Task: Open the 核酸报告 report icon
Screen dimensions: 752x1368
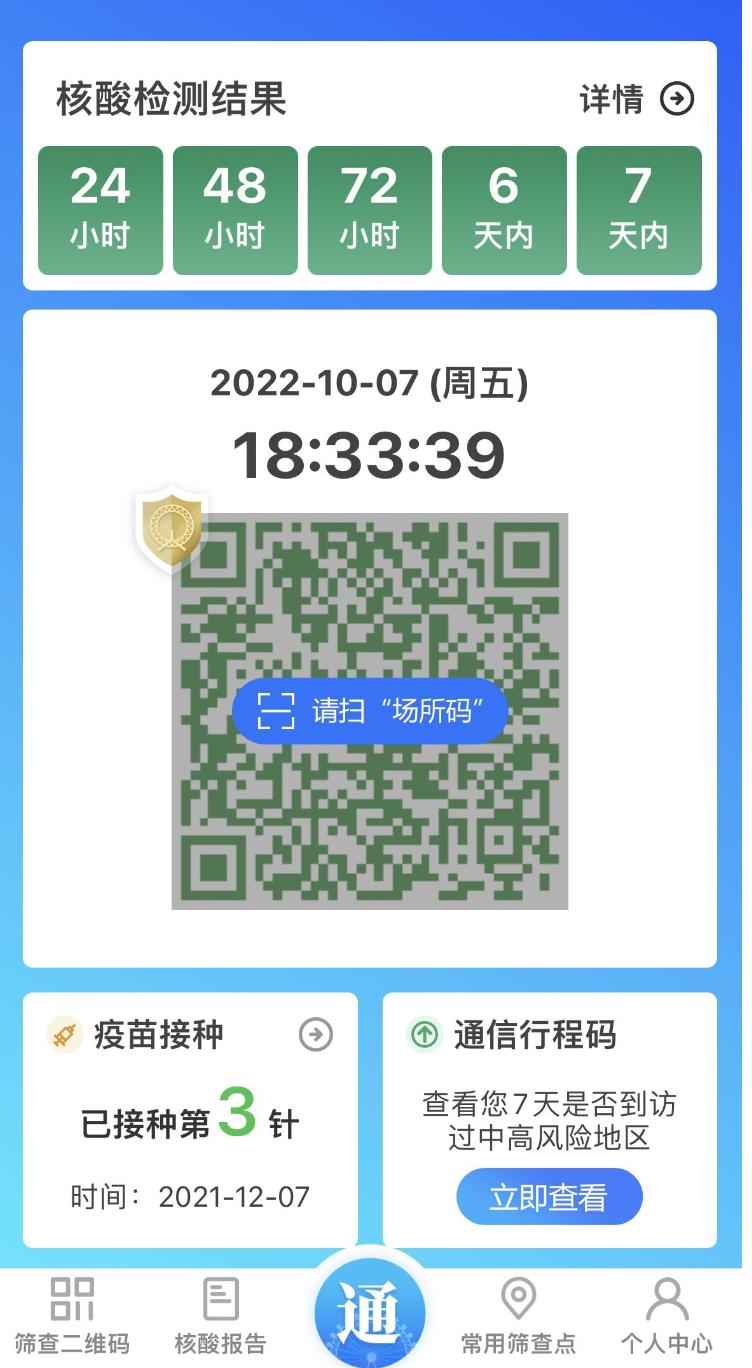Action: [x=220, y=1297]
